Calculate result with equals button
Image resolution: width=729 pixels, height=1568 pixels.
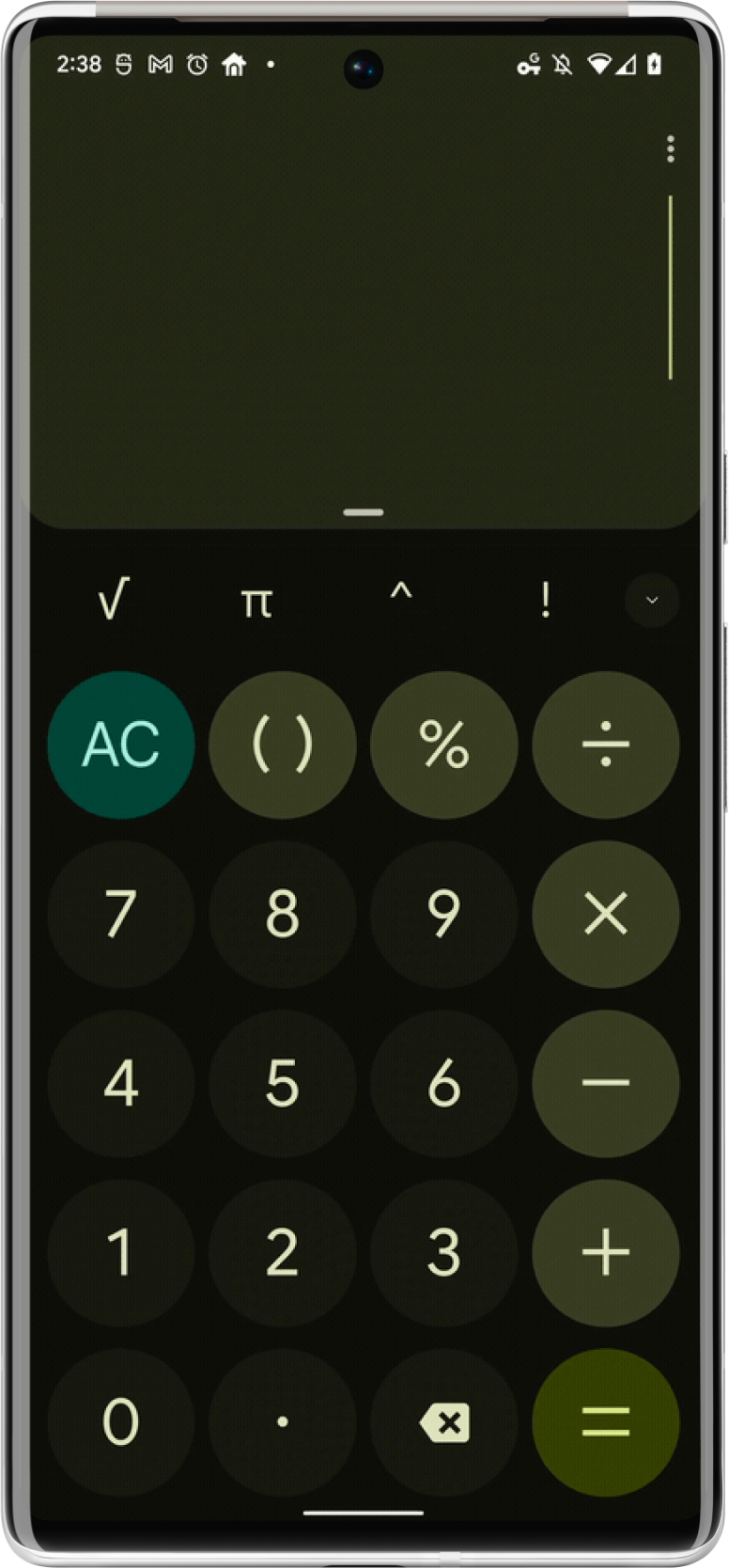[x=606, y=1421]
